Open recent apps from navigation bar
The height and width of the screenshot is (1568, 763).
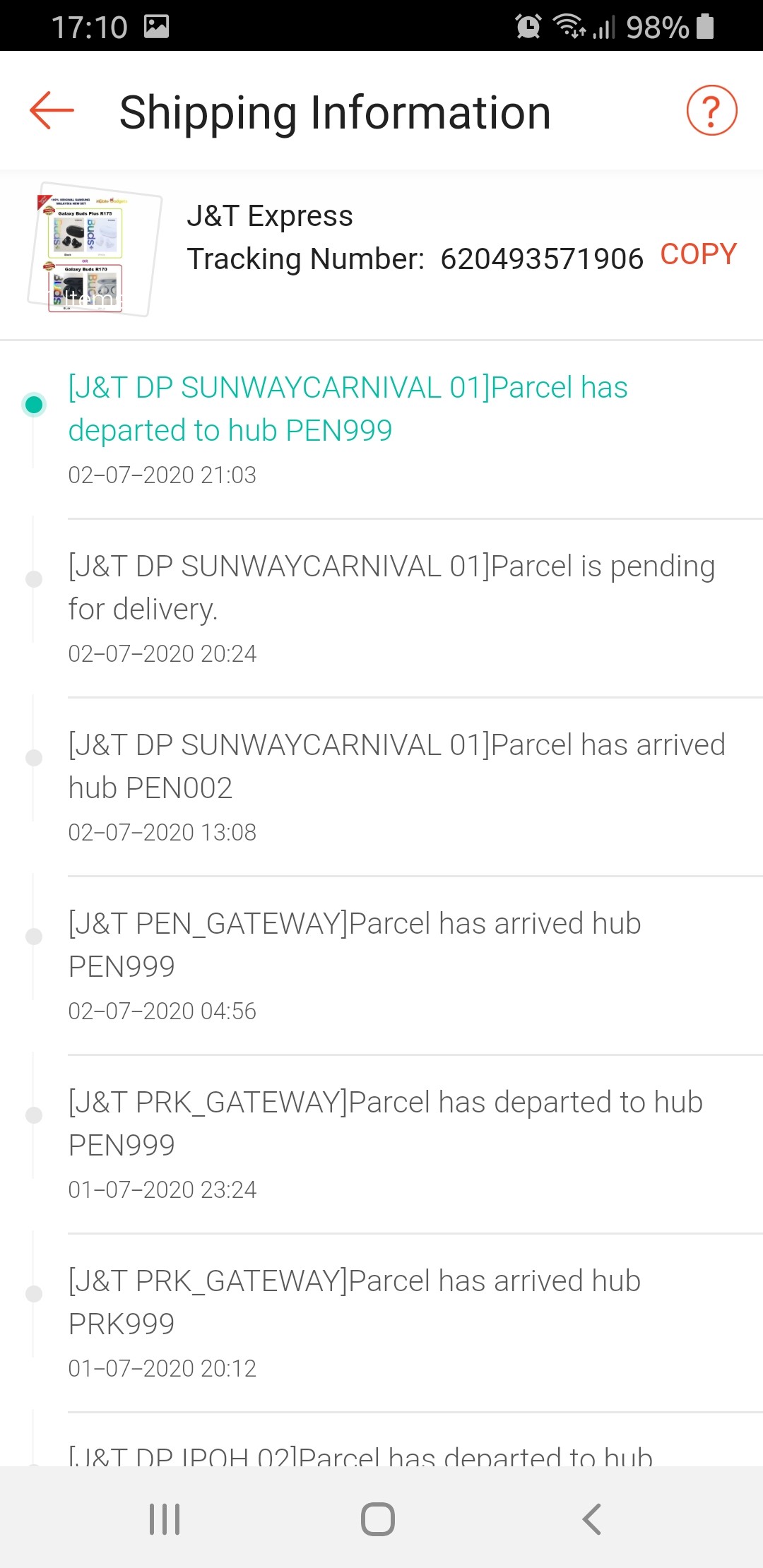pyautogui.click(x=165, y=1519)
